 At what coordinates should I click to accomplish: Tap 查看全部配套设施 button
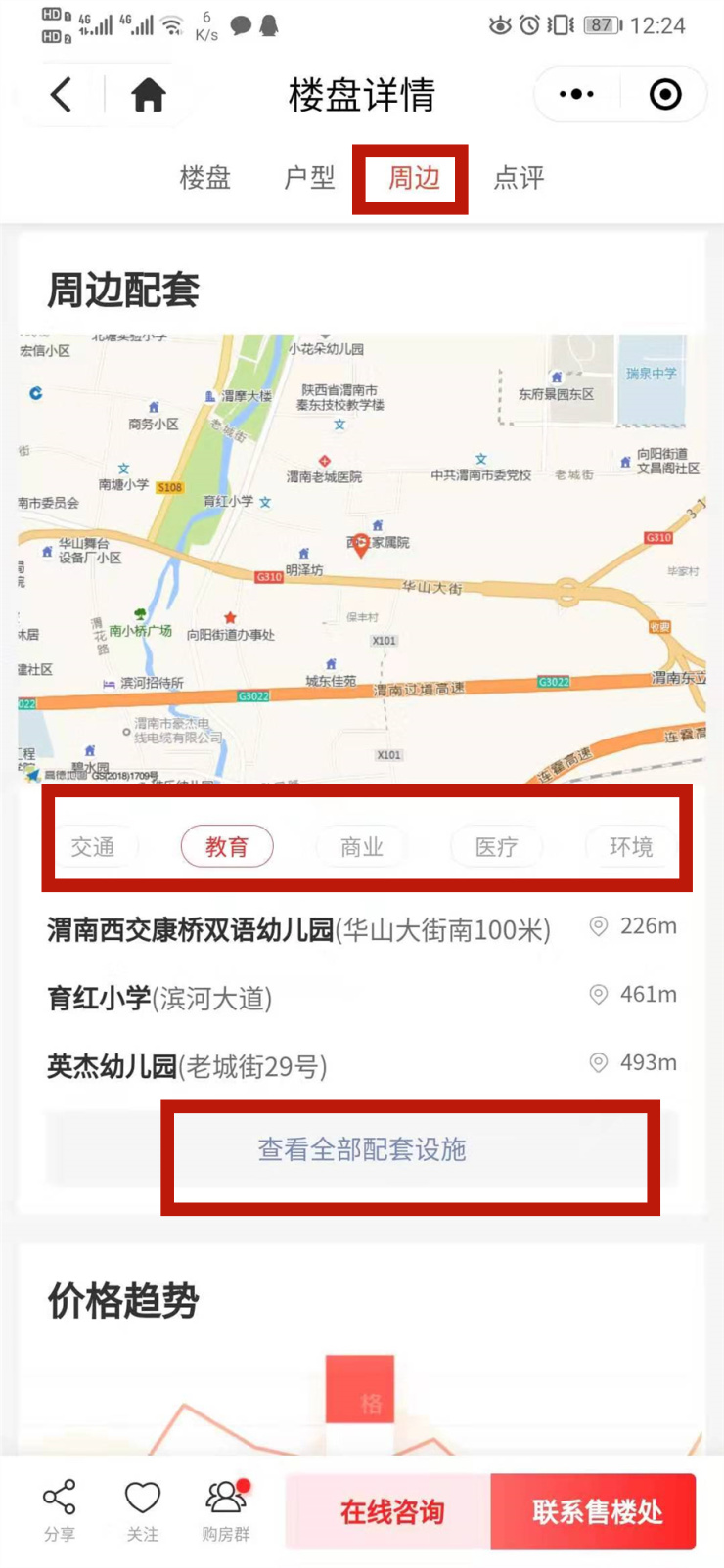(362, 1149)
